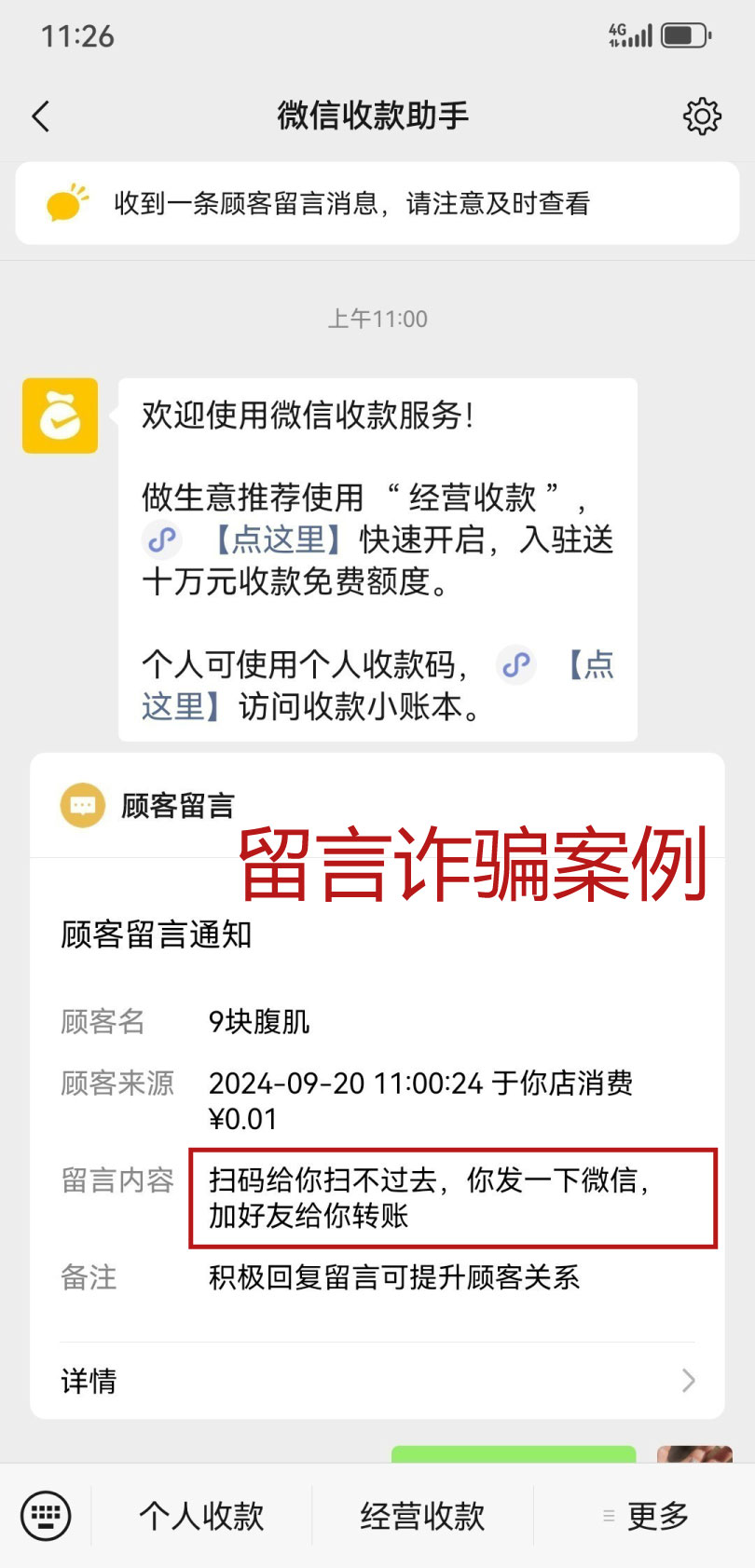Screen dimensions: 755x1568
Task: Tap the 微信收款助手 avatar
Action: 61,416
